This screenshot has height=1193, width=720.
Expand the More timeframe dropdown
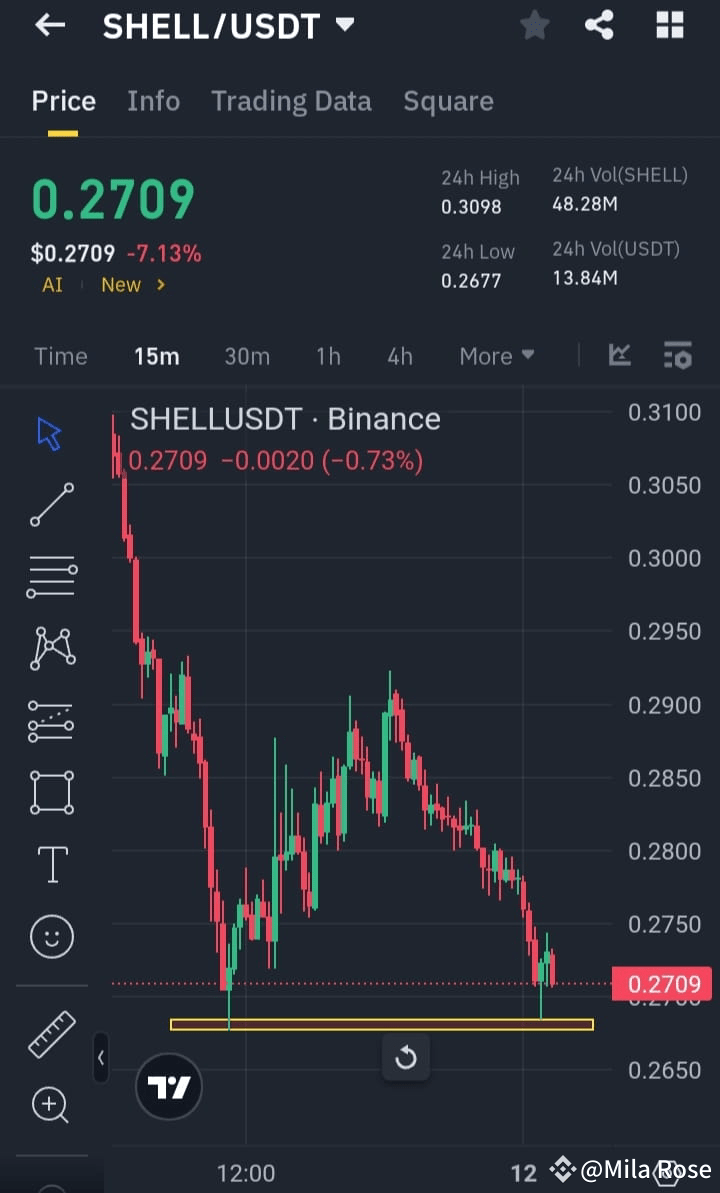pos(497,355)
